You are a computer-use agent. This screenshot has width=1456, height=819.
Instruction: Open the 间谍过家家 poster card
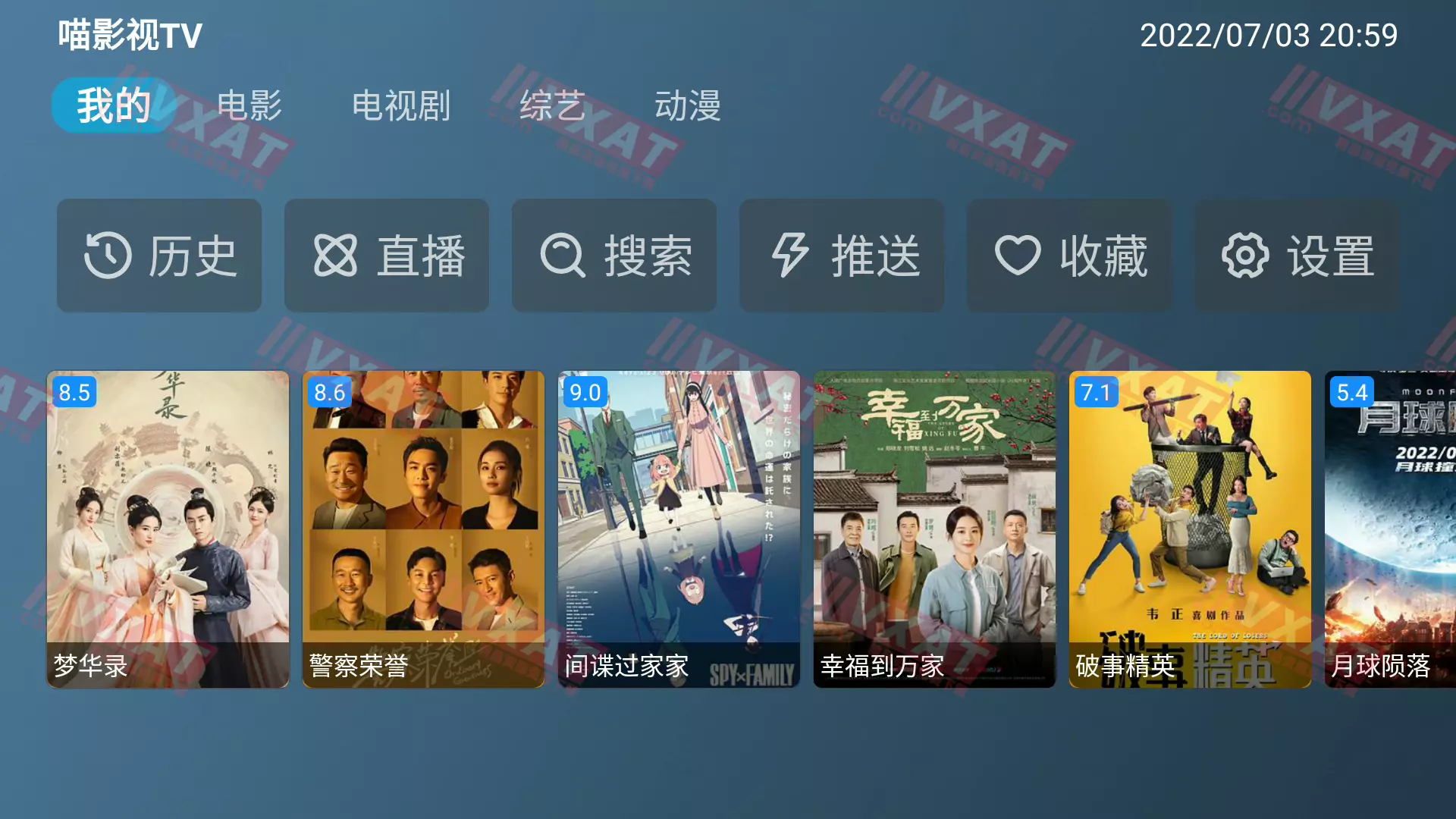coord(679,529)
